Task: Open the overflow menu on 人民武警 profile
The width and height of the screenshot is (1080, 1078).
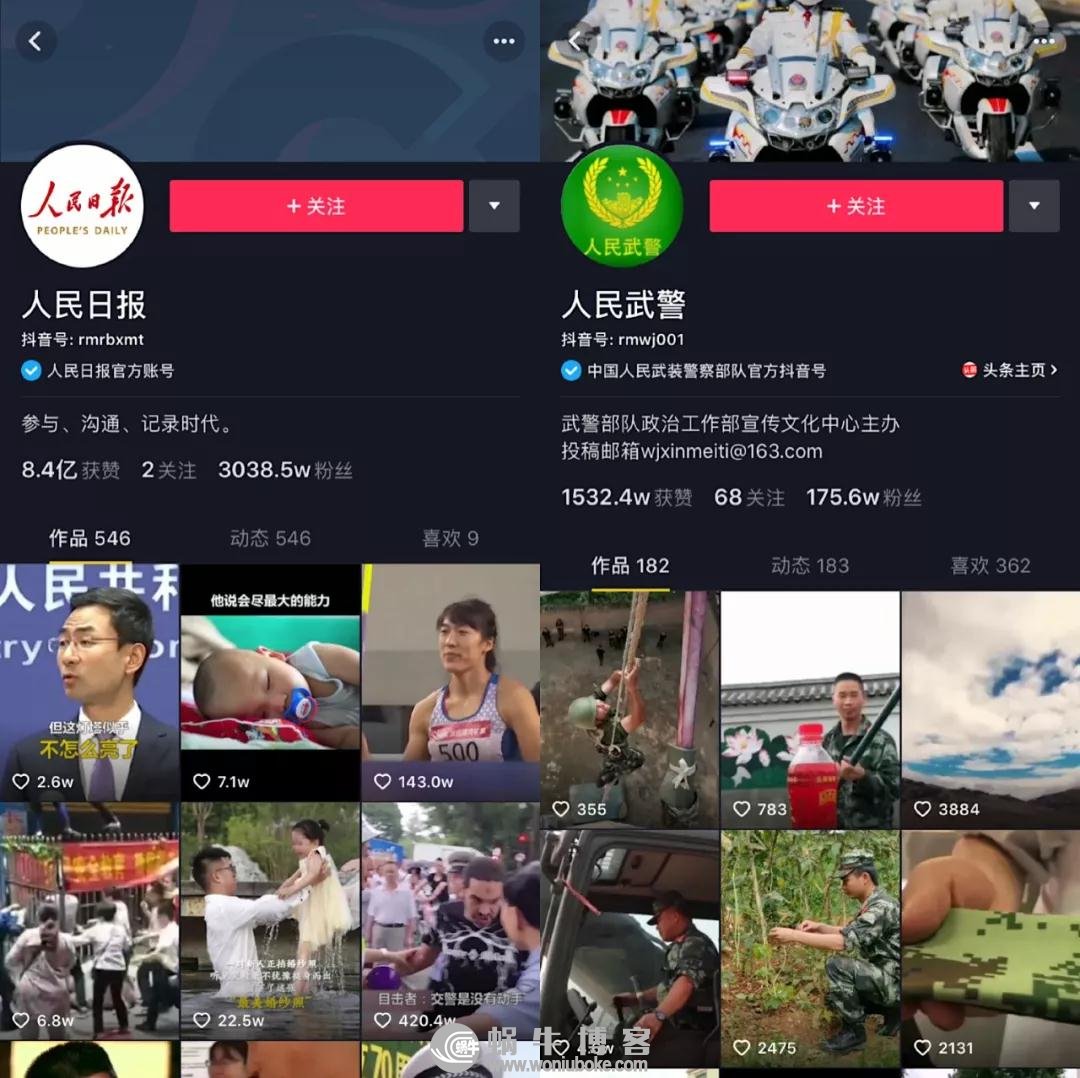Action: [1044, 42]
